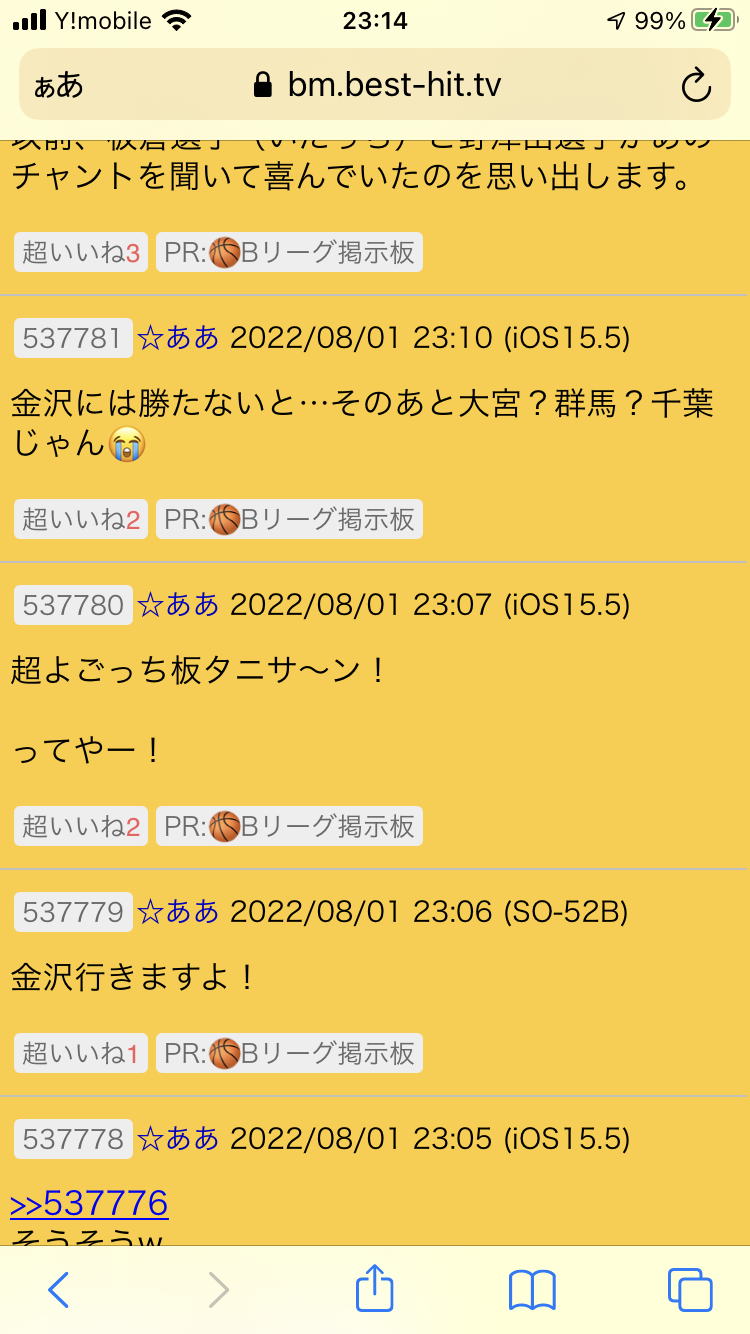
Task: Open Bリーグ掲示板 PR link under post 537781
Action: point(289,519)
